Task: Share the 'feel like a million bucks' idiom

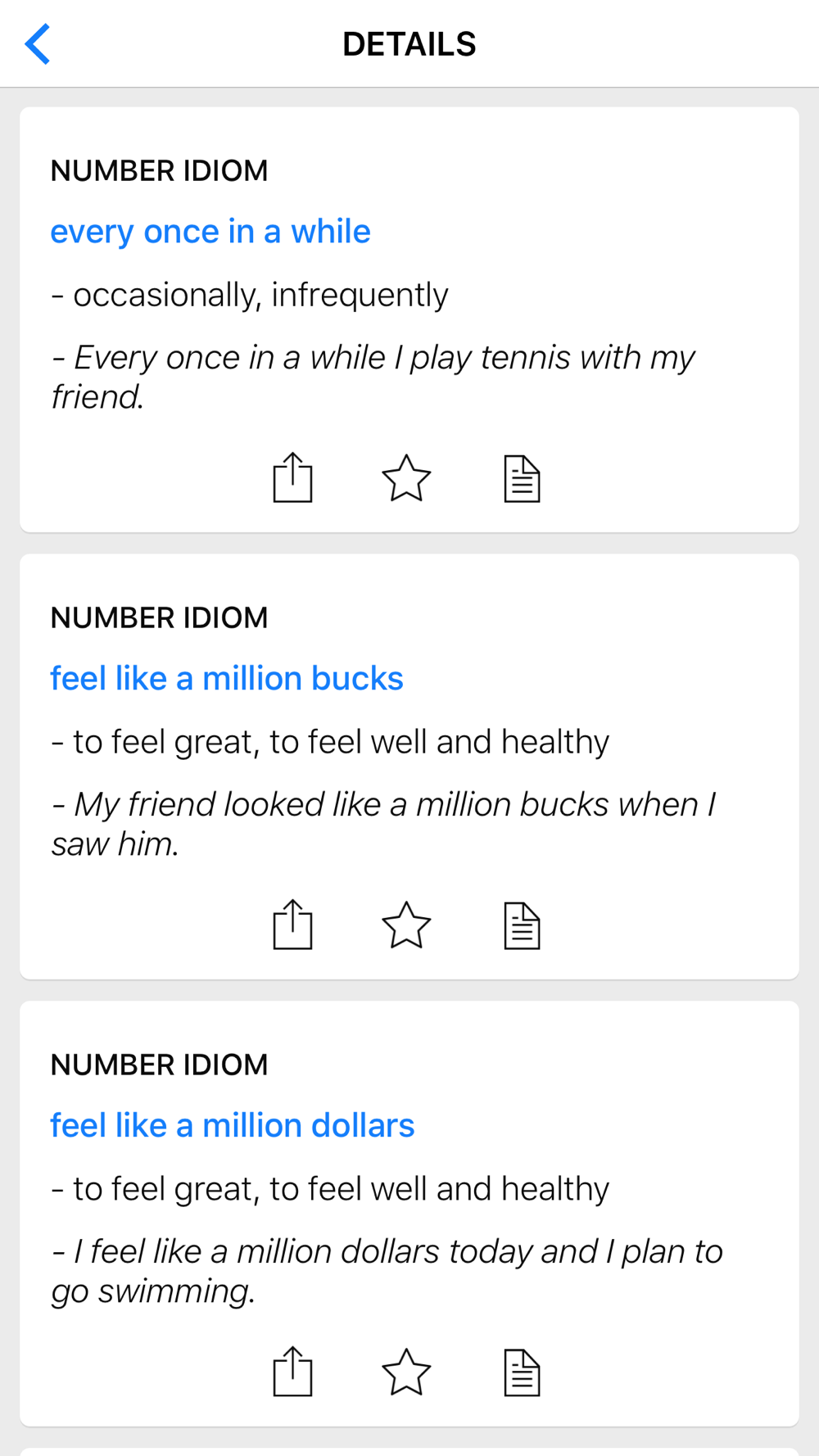Action: 292,925
